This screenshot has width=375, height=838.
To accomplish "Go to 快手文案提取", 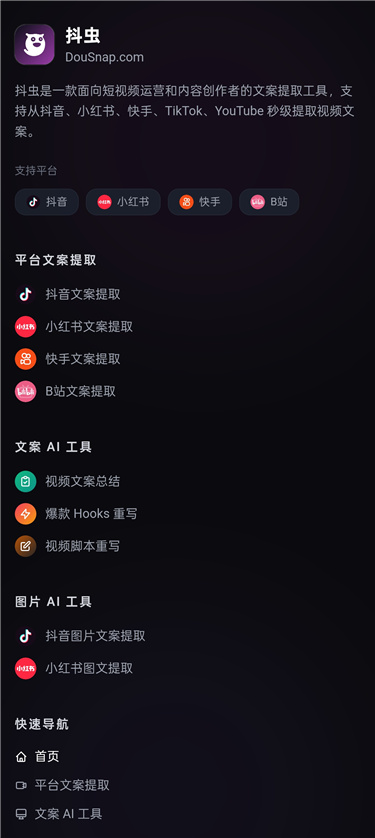I will pos(68,359).
